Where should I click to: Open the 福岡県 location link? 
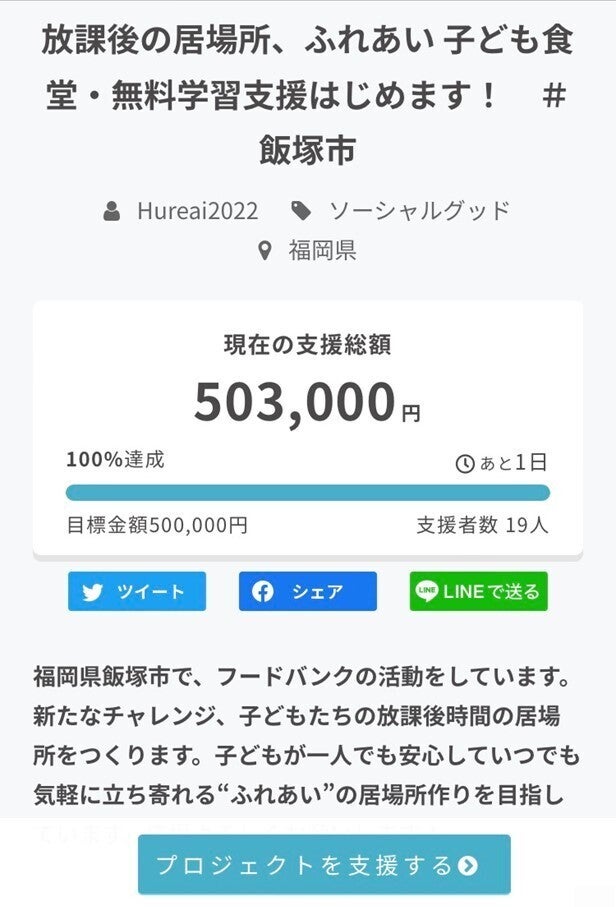coord(322,250)
